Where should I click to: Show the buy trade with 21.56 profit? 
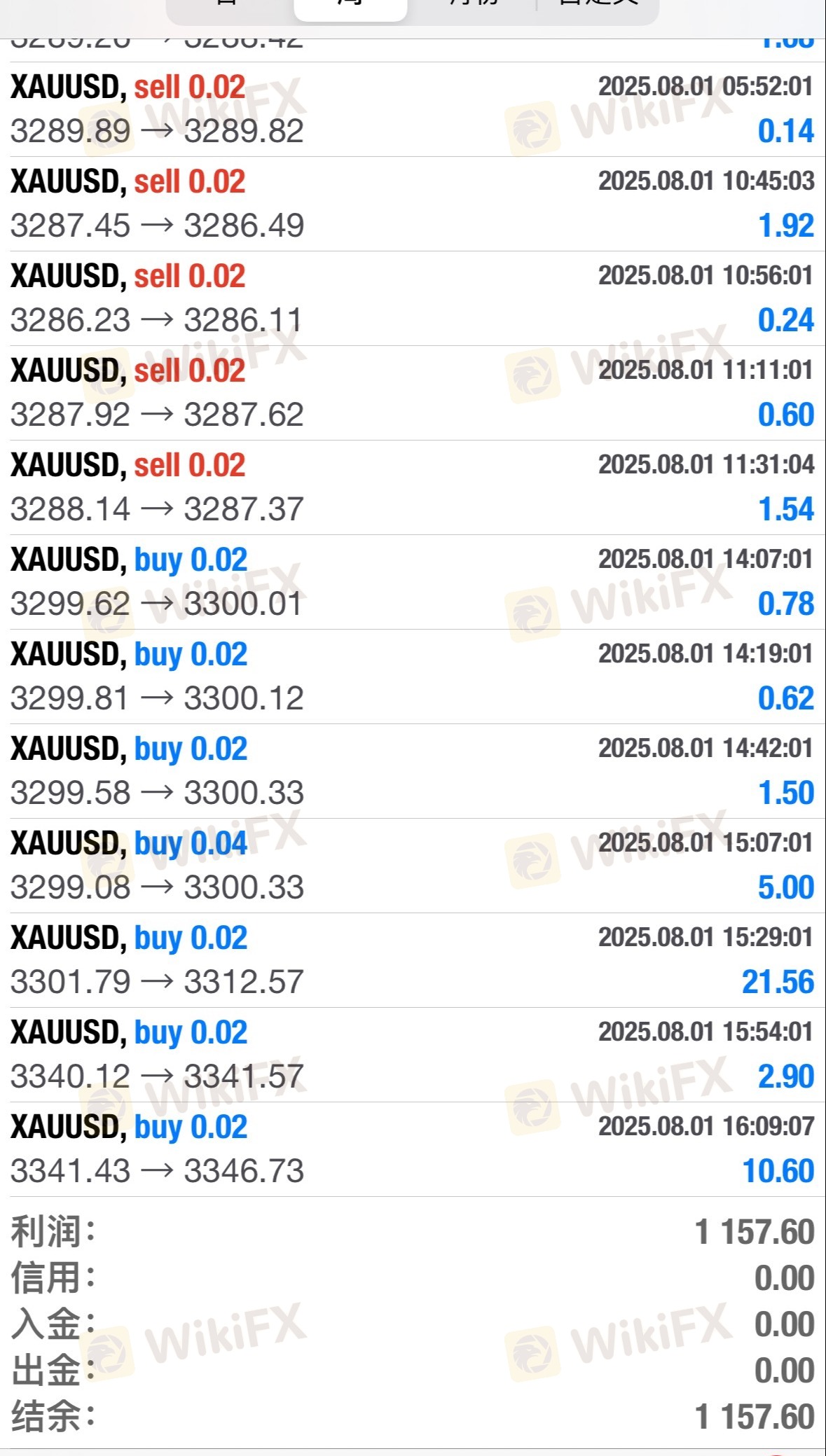tap(413, 960)
